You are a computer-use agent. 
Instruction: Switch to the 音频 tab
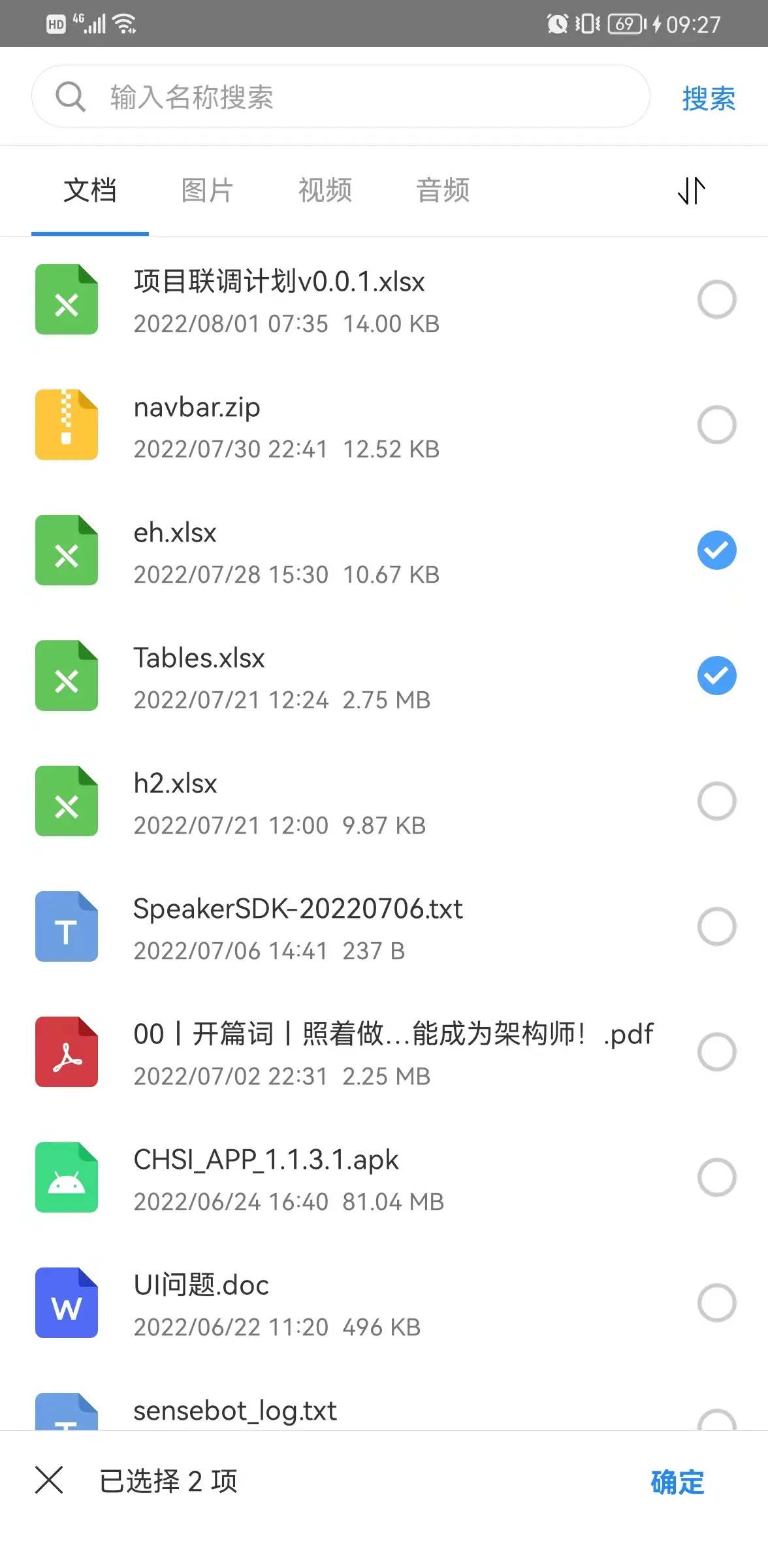(443, 191)
